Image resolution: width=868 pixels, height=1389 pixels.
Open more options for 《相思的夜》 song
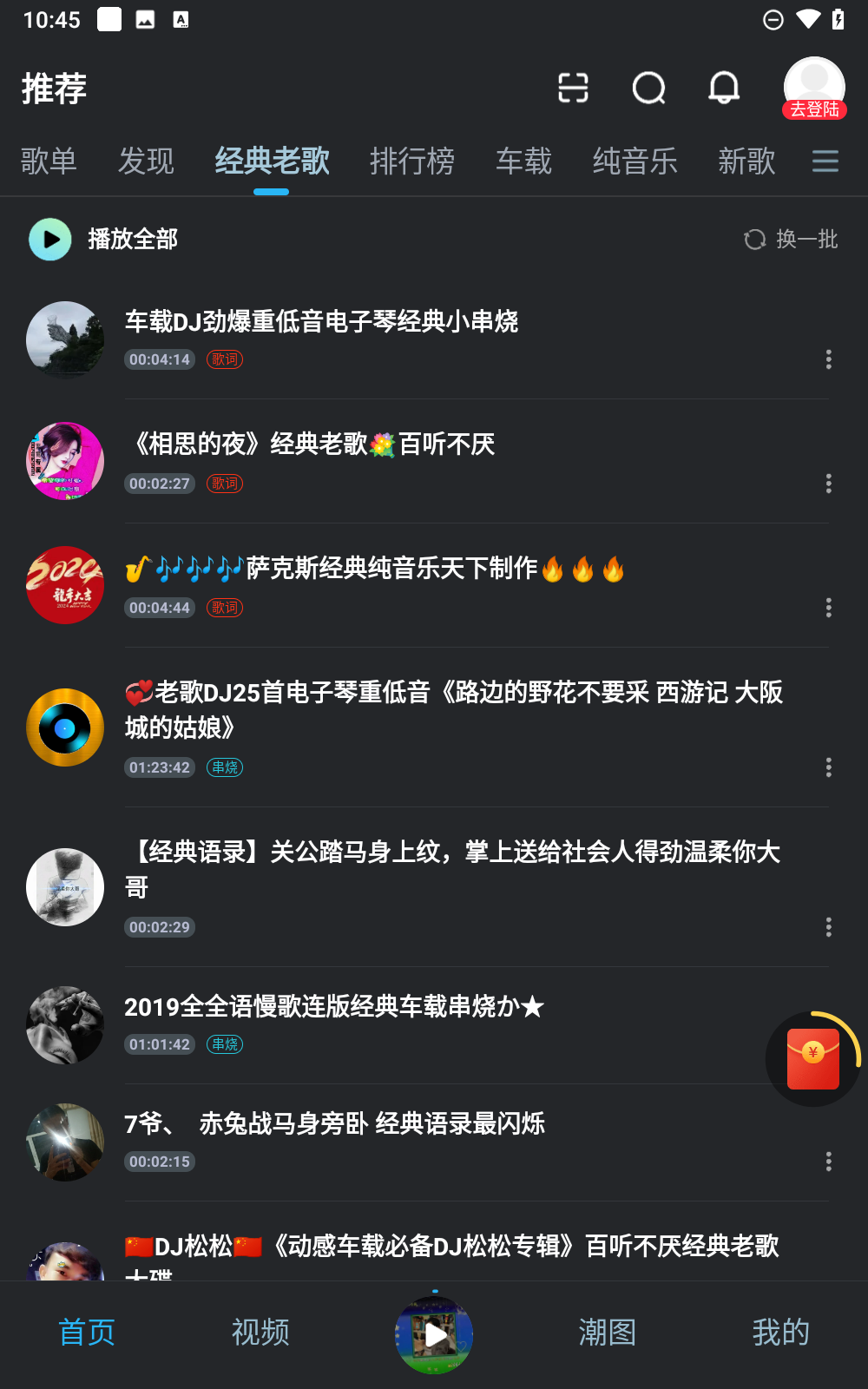point(829,484)
